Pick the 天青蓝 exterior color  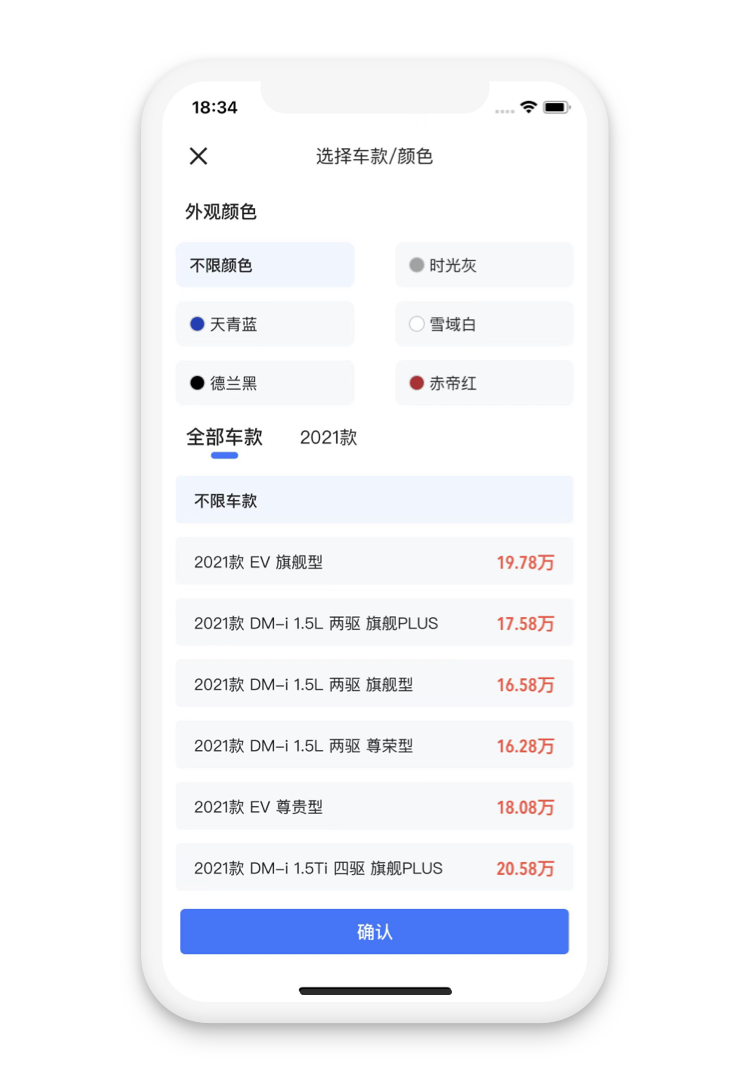click(x=265, y=324)
